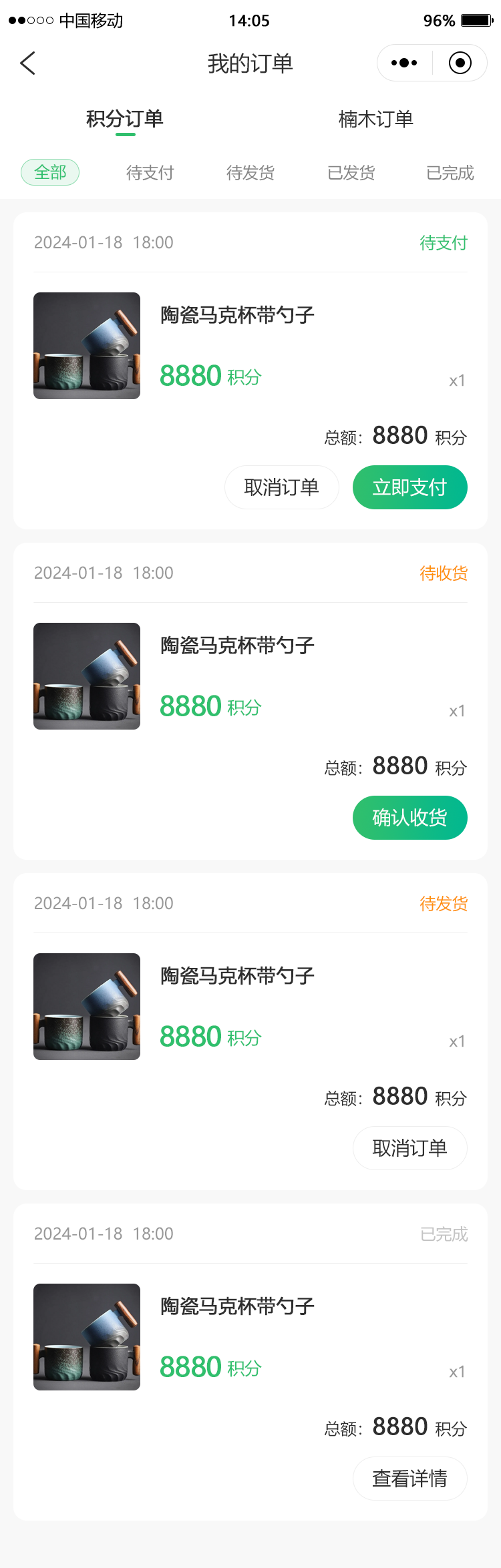The width and height of the screenshot is (501, 1568).
Task: Switch to 楠木订单 tab
Action: click(x=375, y=119)
